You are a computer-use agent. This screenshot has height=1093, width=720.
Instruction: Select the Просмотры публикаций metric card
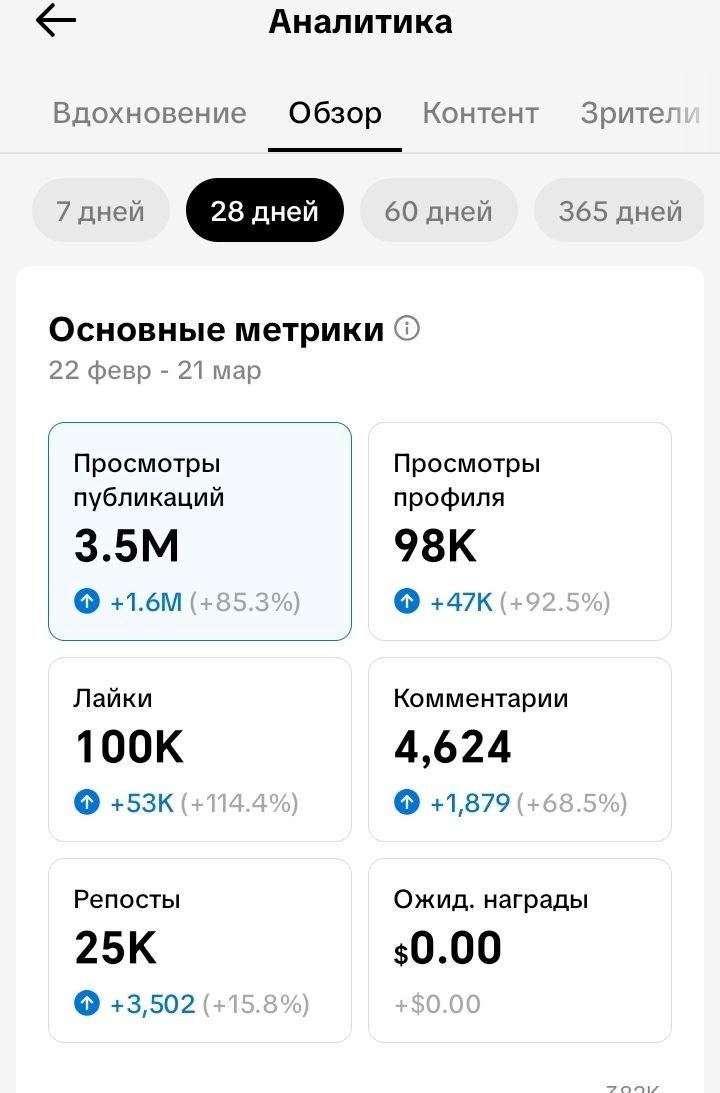click(200, 531)
